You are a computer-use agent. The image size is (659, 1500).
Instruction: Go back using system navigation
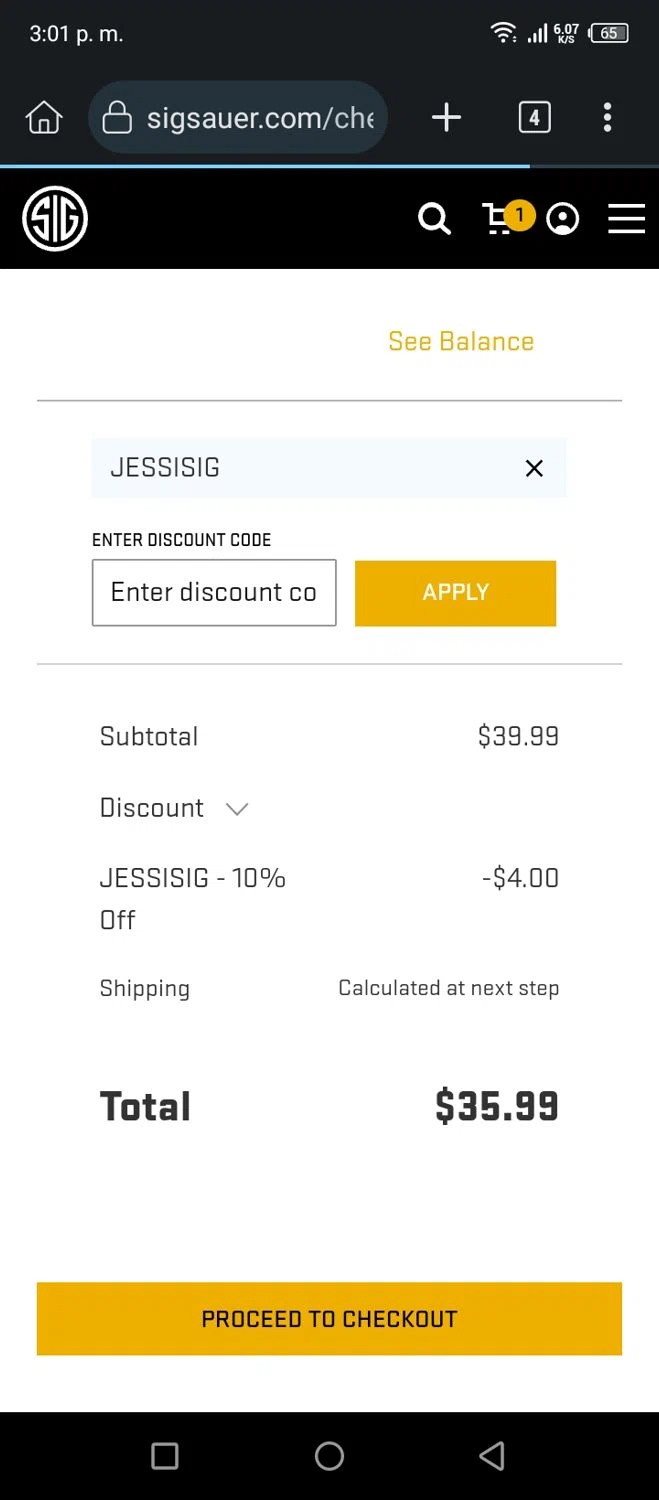coord(491,1456)
